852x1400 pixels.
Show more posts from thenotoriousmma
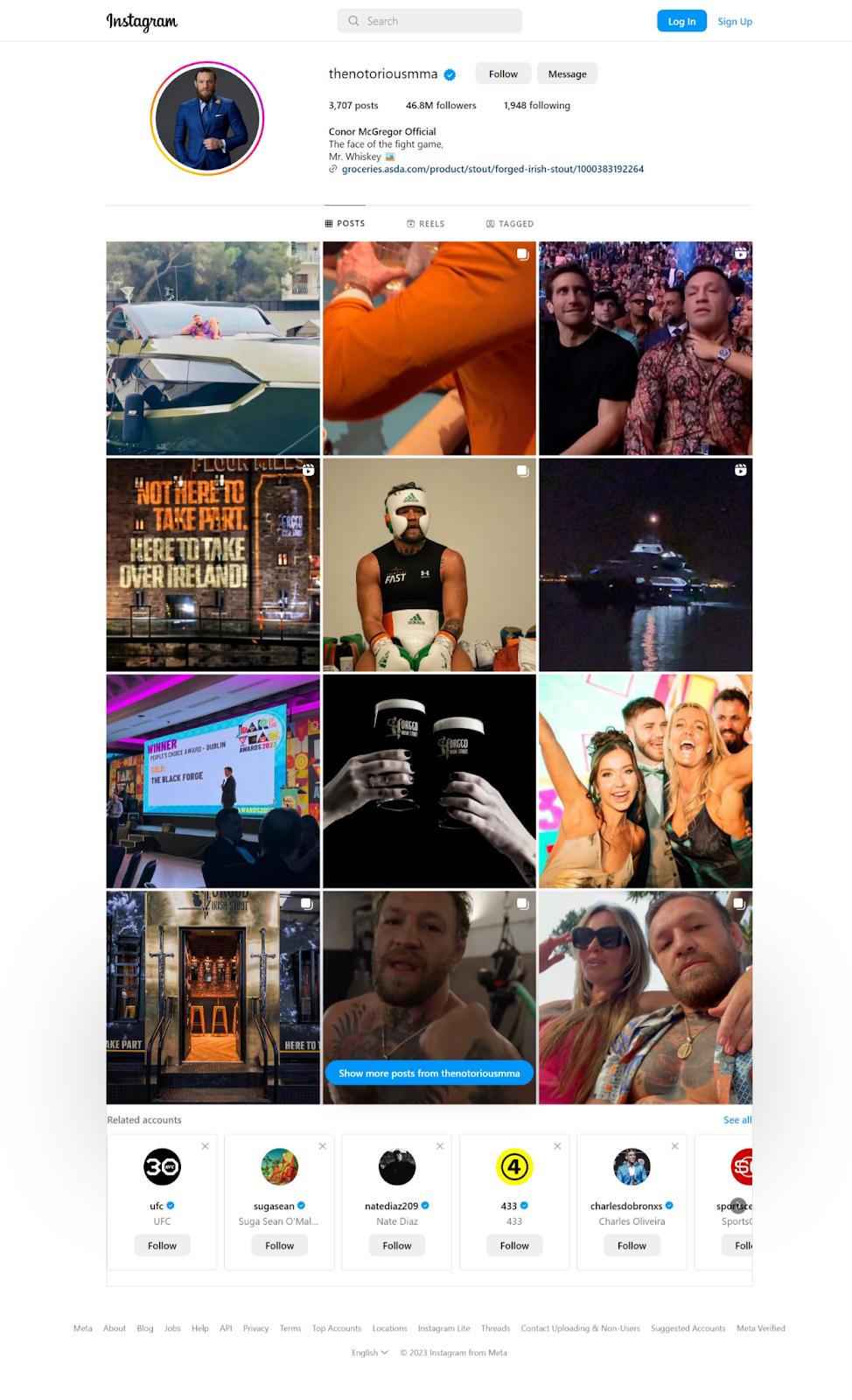coord(429,1073)
